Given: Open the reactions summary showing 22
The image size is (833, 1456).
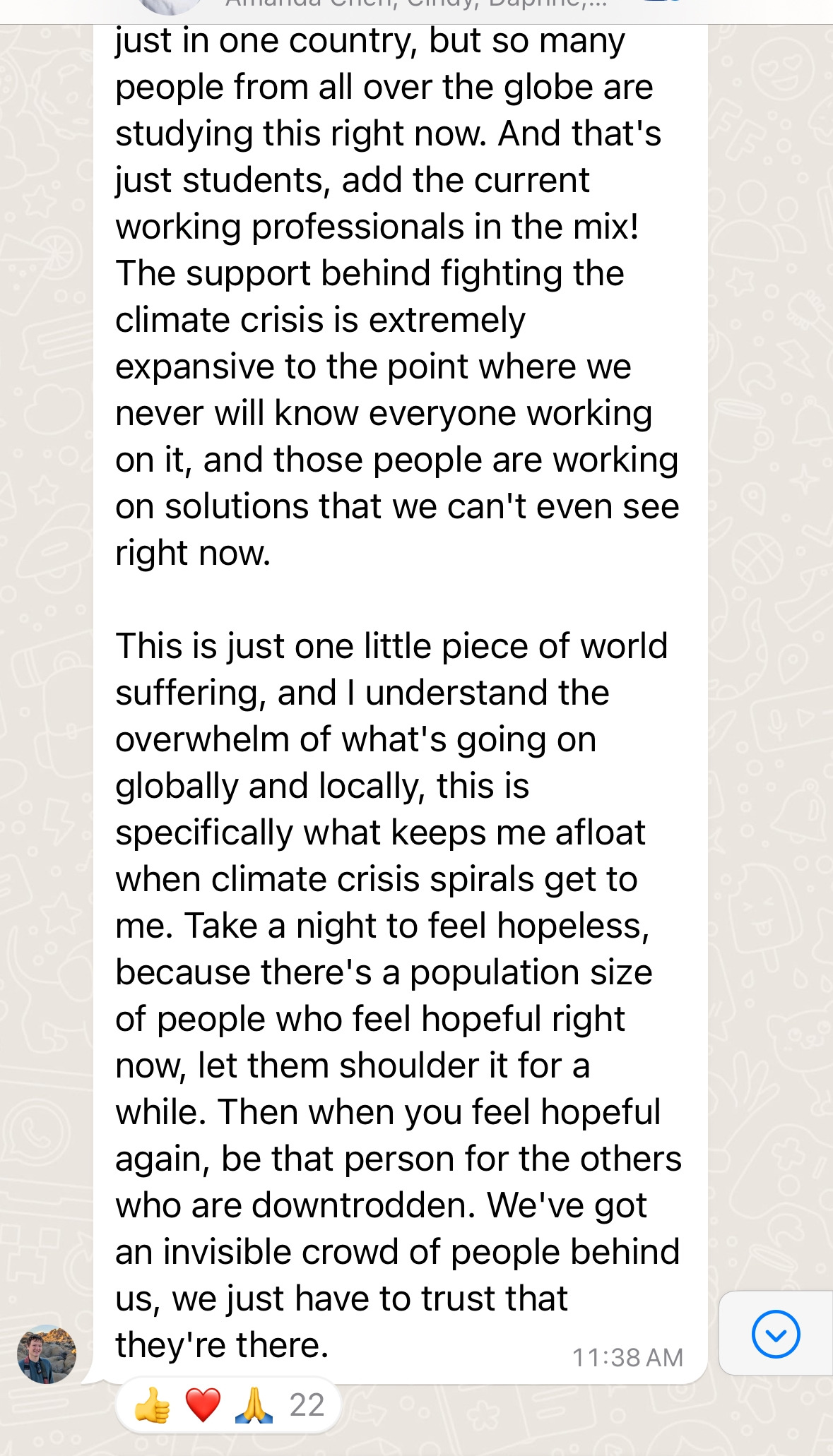Looking at the screenshot, I should [228, 1405].
